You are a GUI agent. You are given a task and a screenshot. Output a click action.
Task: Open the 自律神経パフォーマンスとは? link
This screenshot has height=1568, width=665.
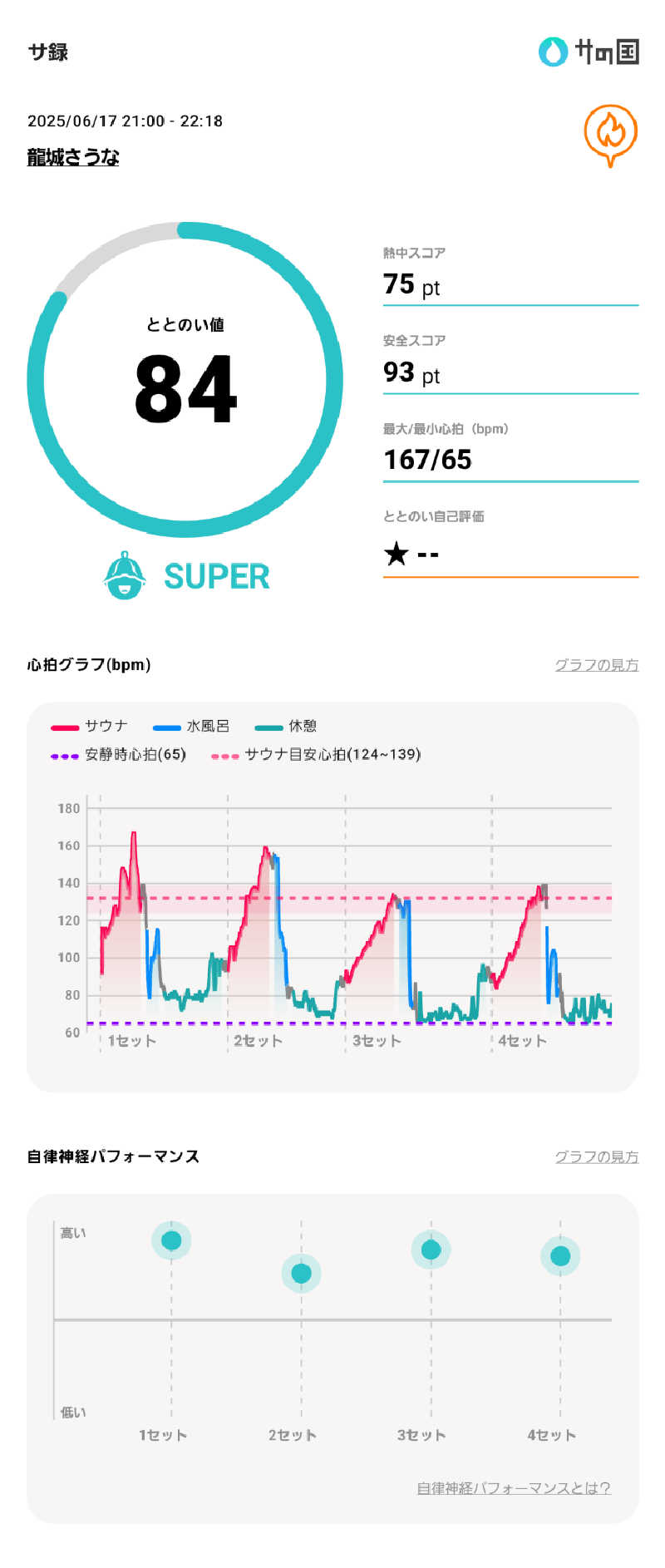tap(513, 1488)
